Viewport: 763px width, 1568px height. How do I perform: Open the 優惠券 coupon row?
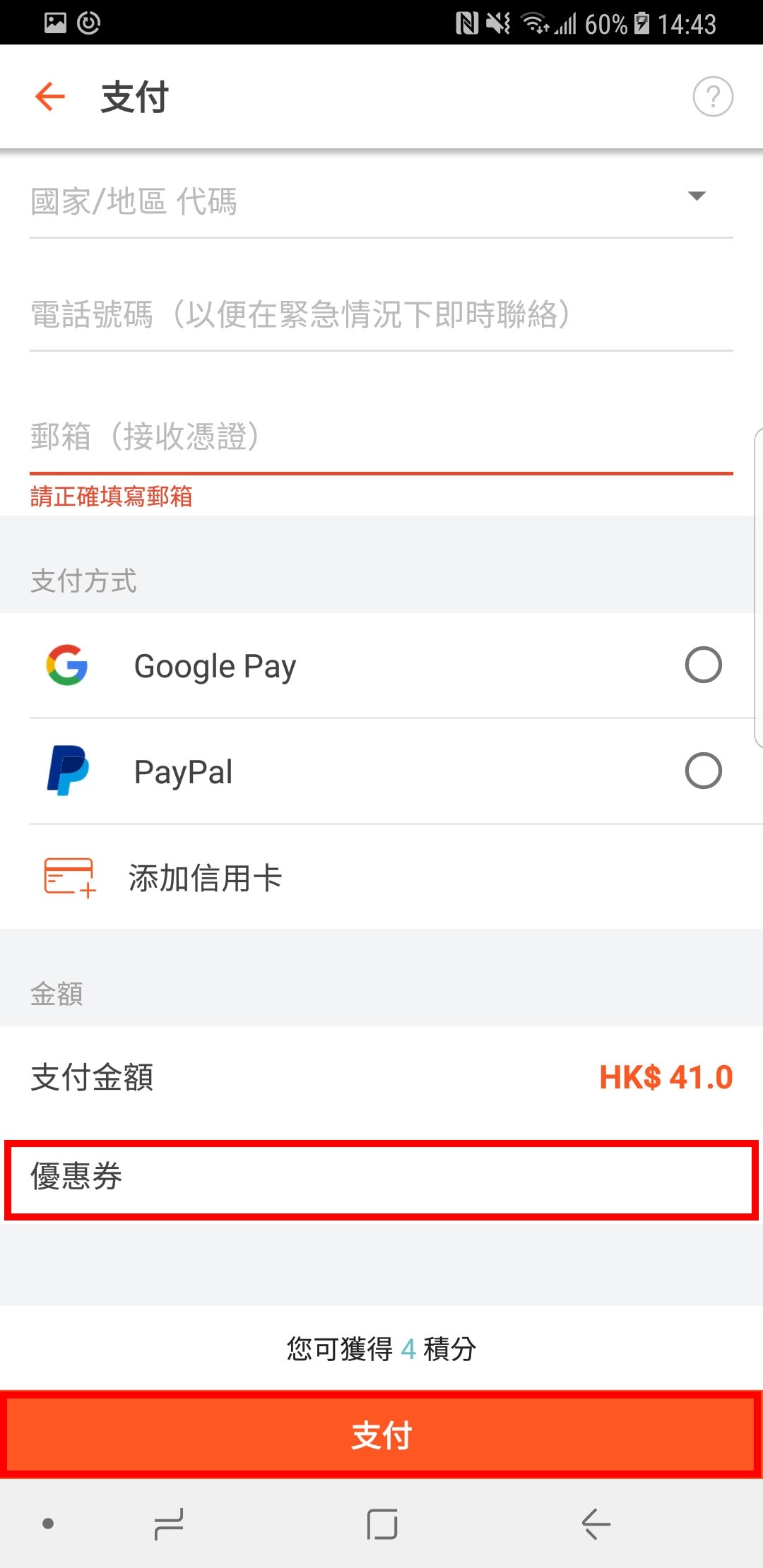point(381,1180)
